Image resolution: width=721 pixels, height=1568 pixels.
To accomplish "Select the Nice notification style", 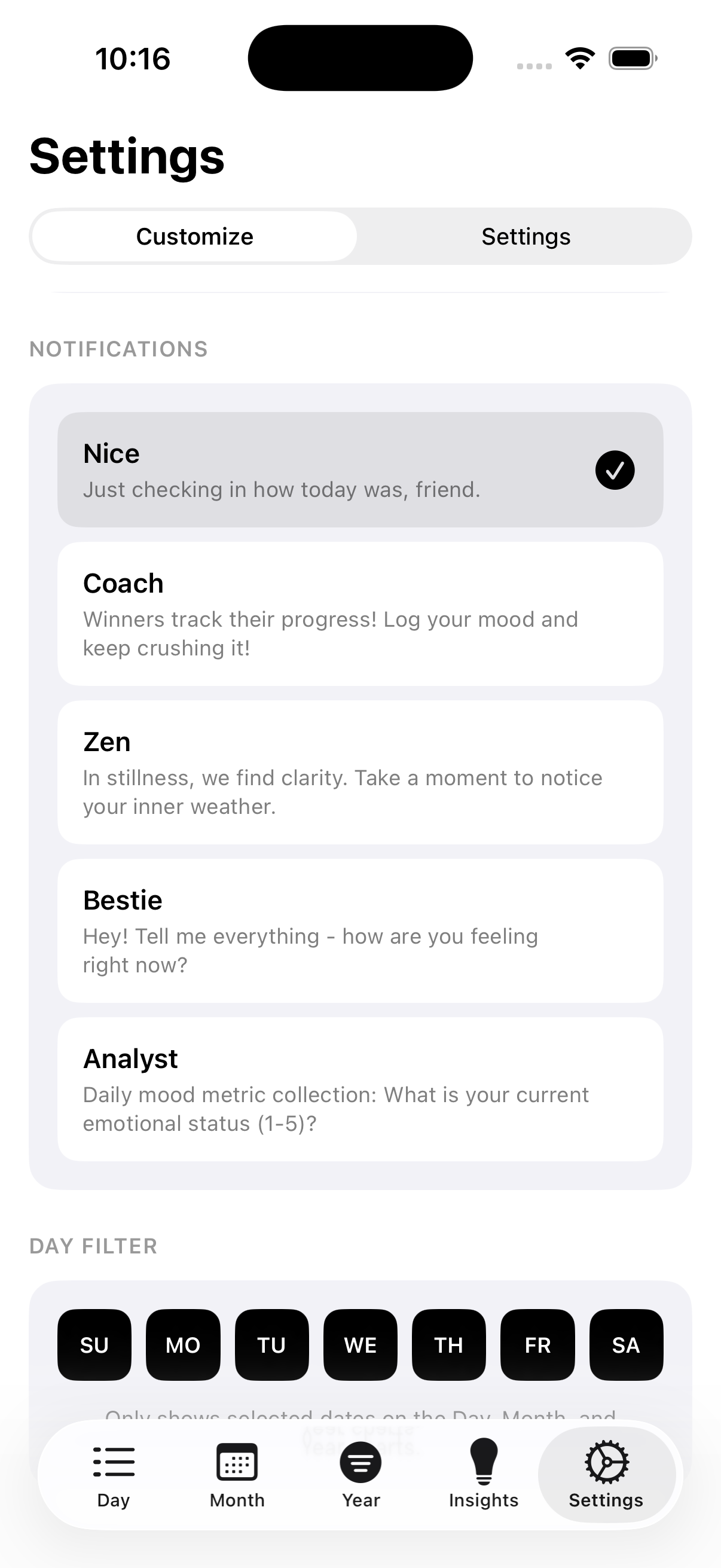I will pos(360,470).
